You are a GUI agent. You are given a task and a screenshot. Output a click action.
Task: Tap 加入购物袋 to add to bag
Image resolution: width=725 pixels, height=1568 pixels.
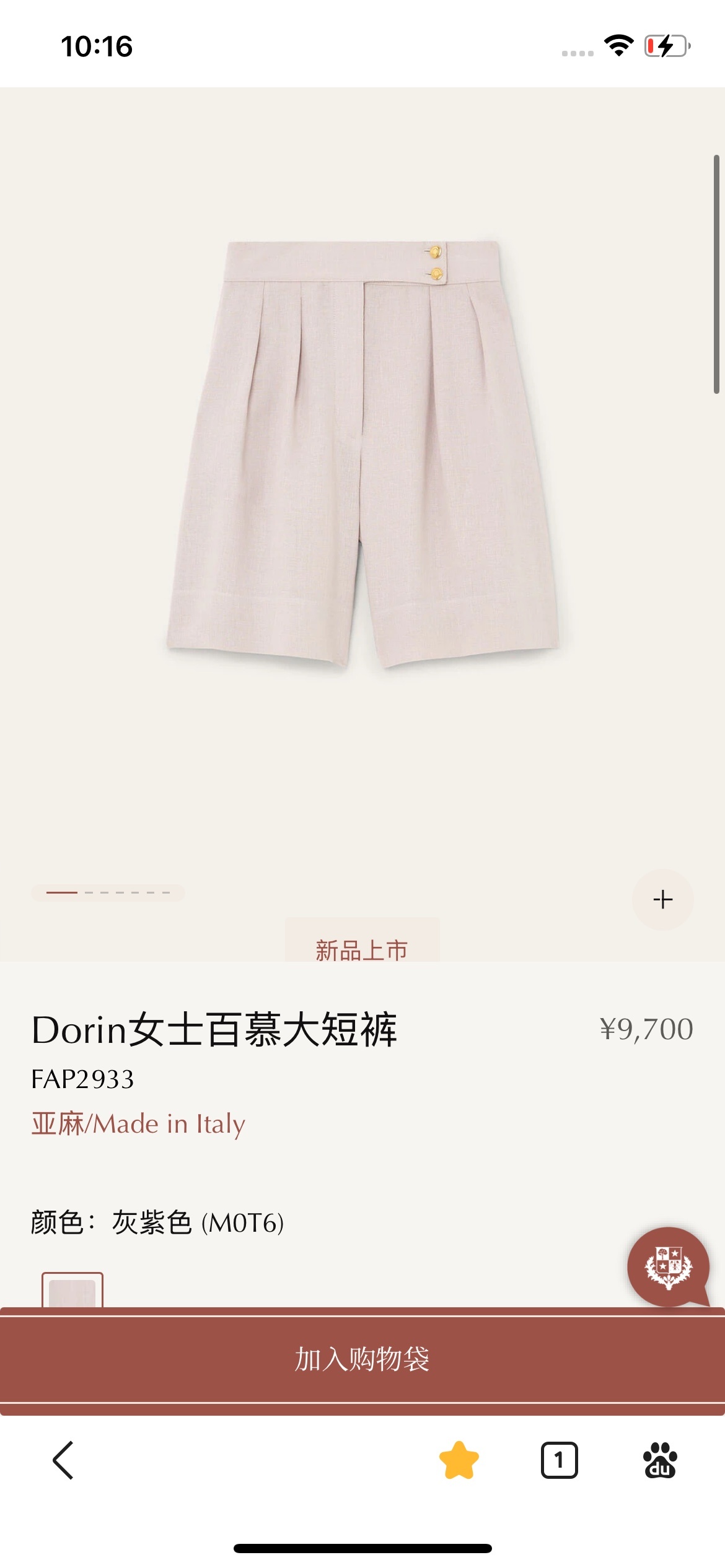(x=362, y=1360)
